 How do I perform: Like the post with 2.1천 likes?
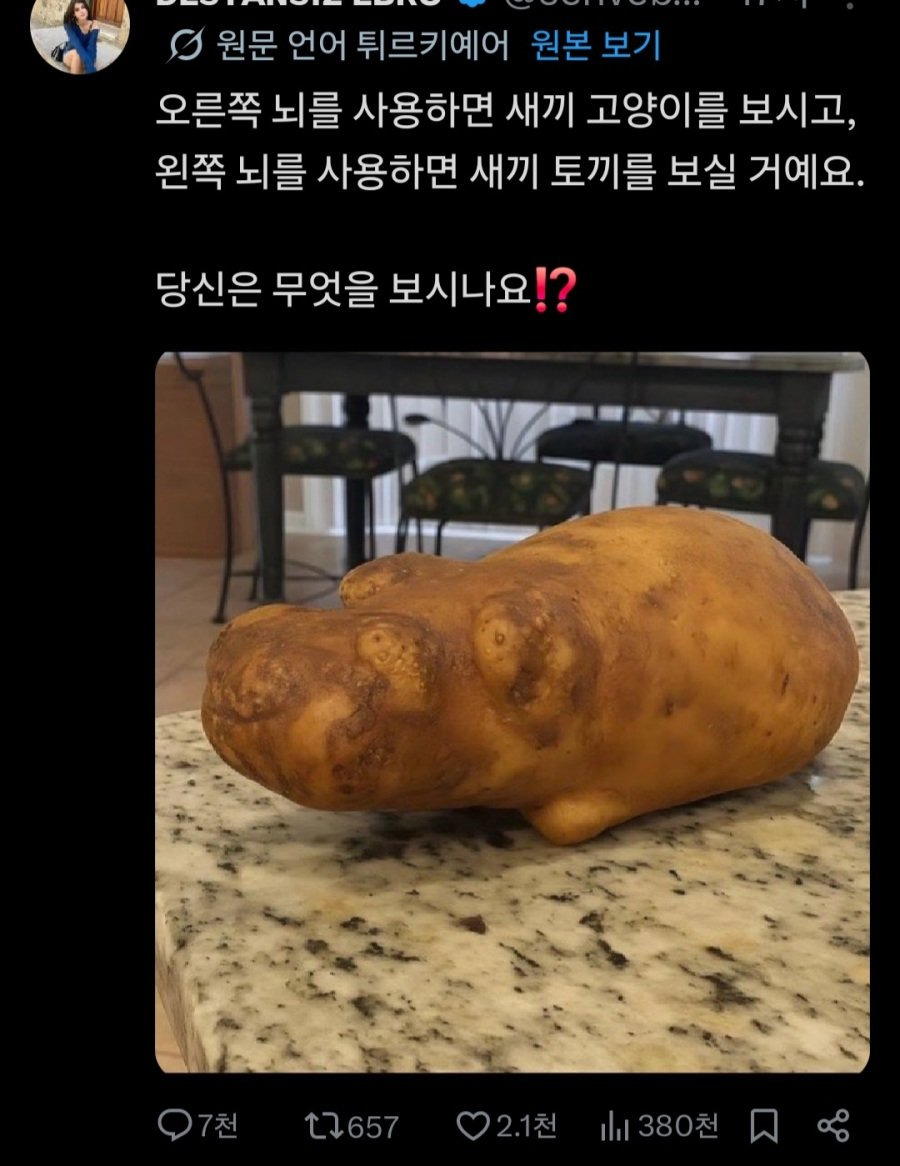pyautogui.click(x=506, y=1126)
